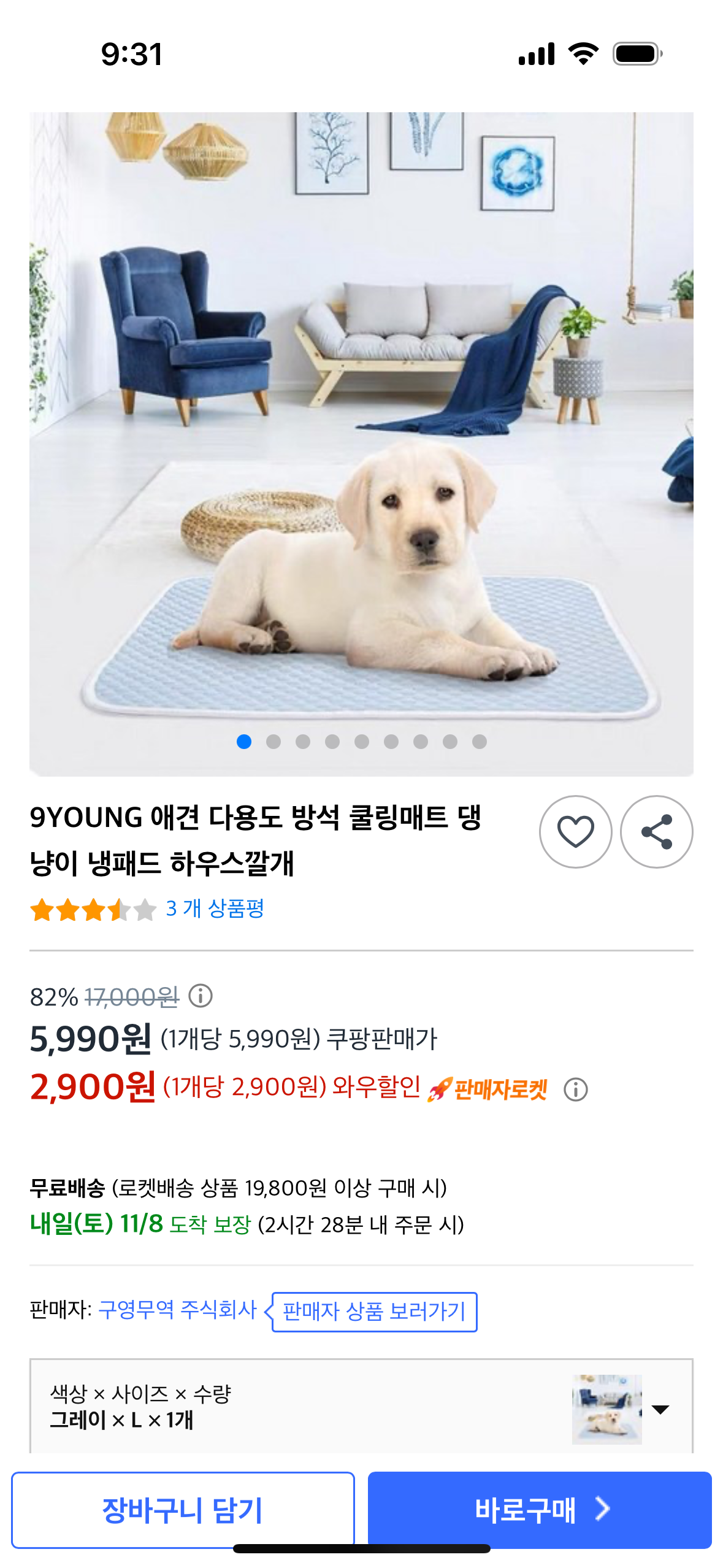The width and height of the screenshot is (723, 1568).
Task: Tap 판매자 상품 보러가기 button
Action: [x=374, y=1312]
